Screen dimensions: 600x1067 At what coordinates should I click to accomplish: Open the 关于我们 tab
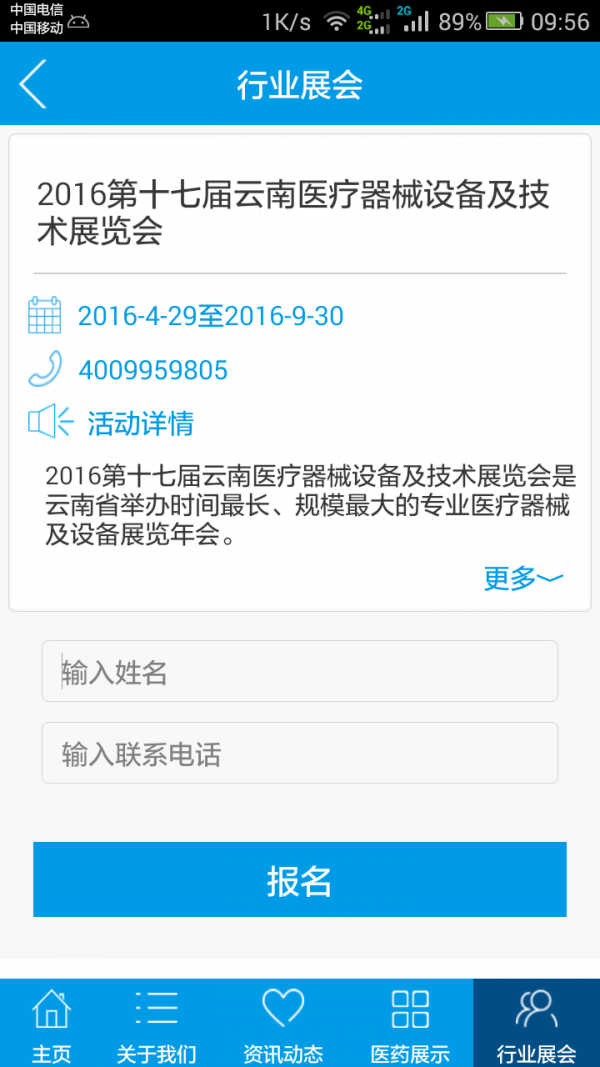click(156, 1024)
